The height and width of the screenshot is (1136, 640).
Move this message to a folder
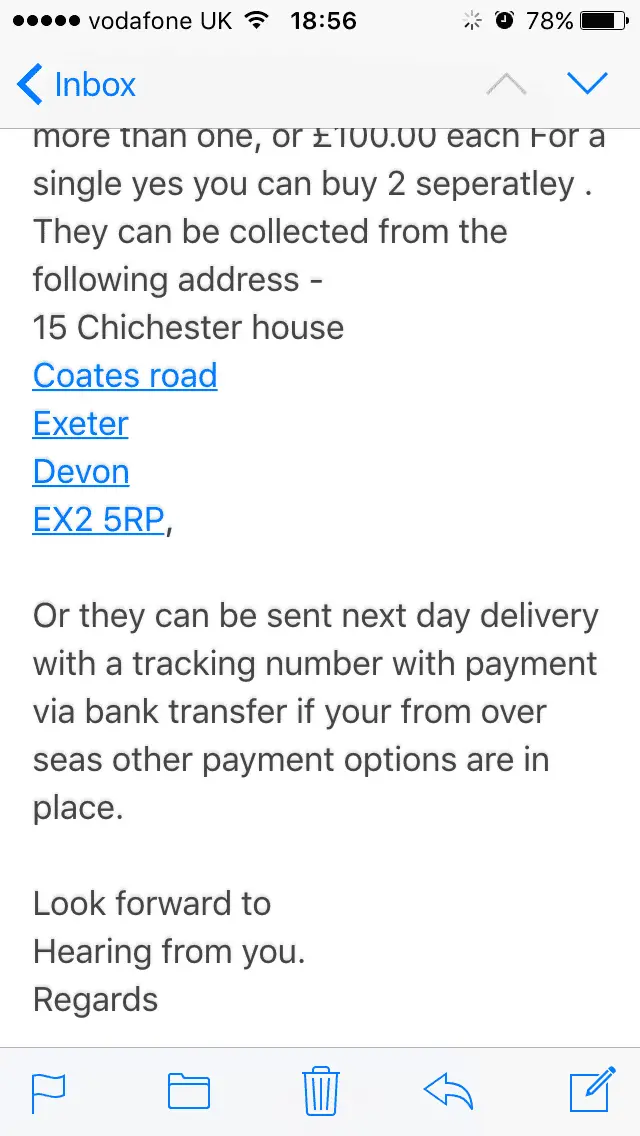pyautogui.click(x=188, y=1091)
